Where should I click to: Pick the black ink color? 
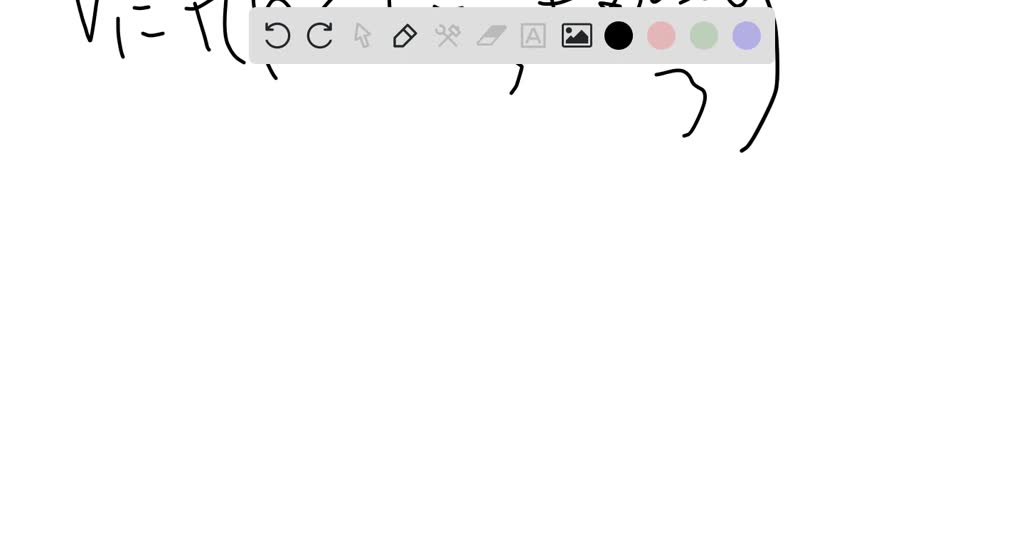point(619,36)
